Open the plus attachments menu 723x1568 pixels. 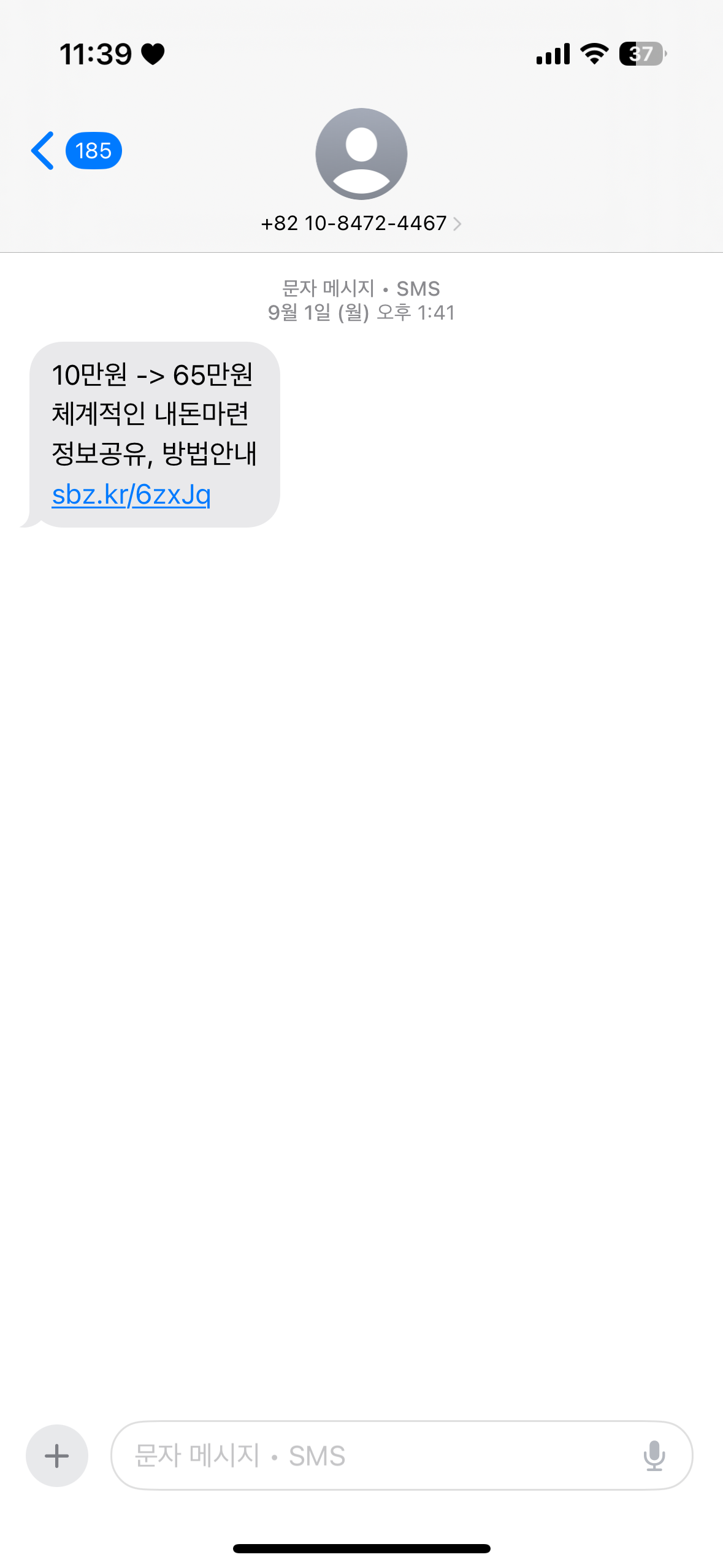(x=57, y=1455)
